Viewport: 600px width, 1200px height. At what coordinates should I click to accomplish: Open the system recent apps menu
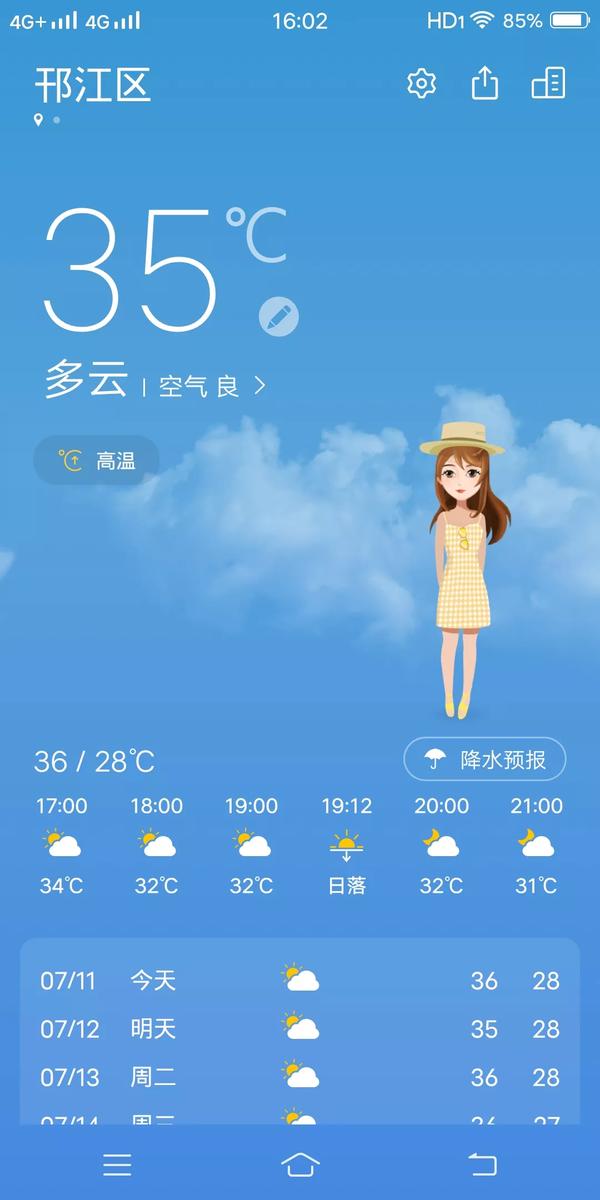(117, 1164)
